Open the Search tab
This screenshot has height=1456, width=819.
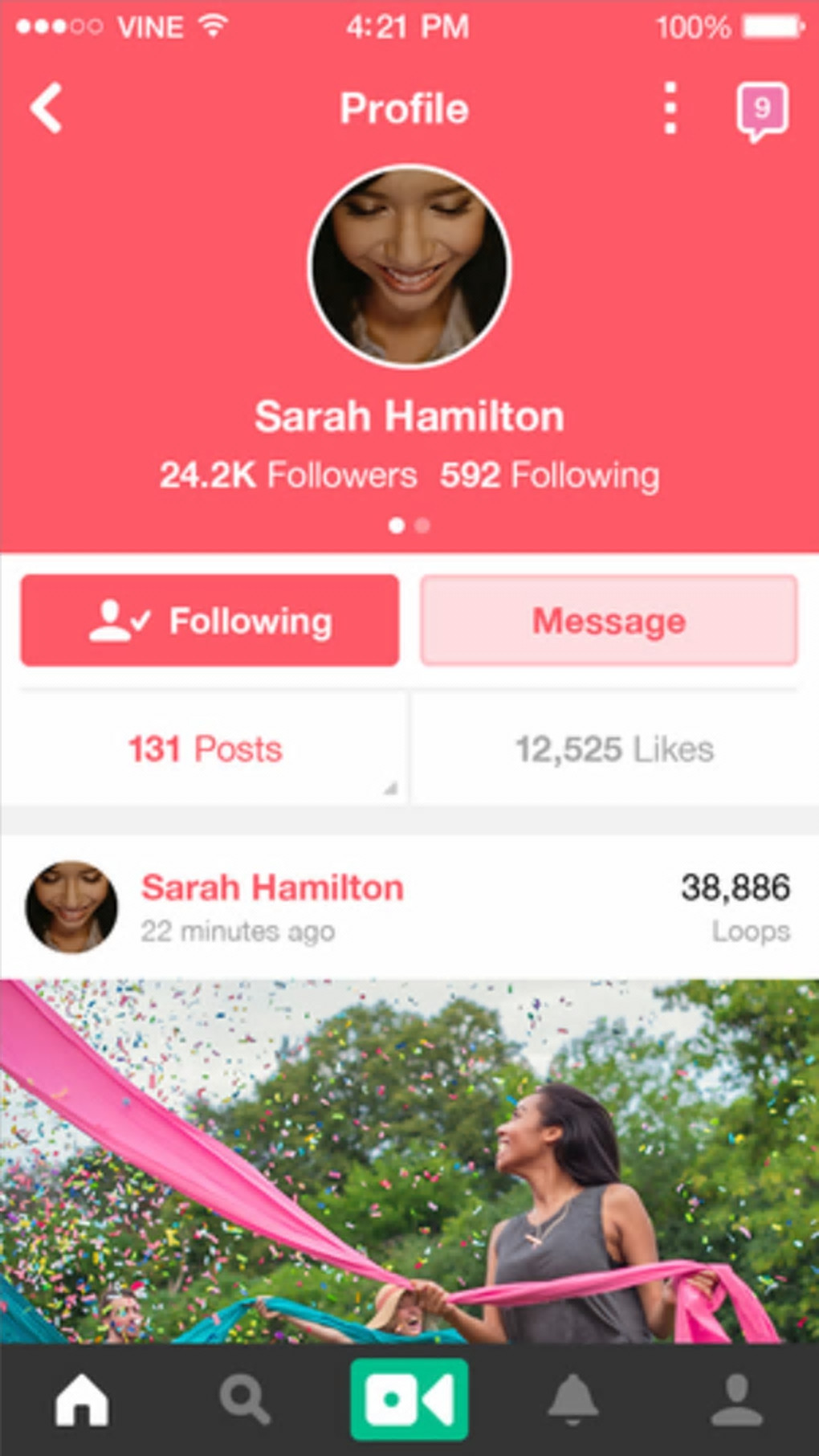pos(244,1400)
